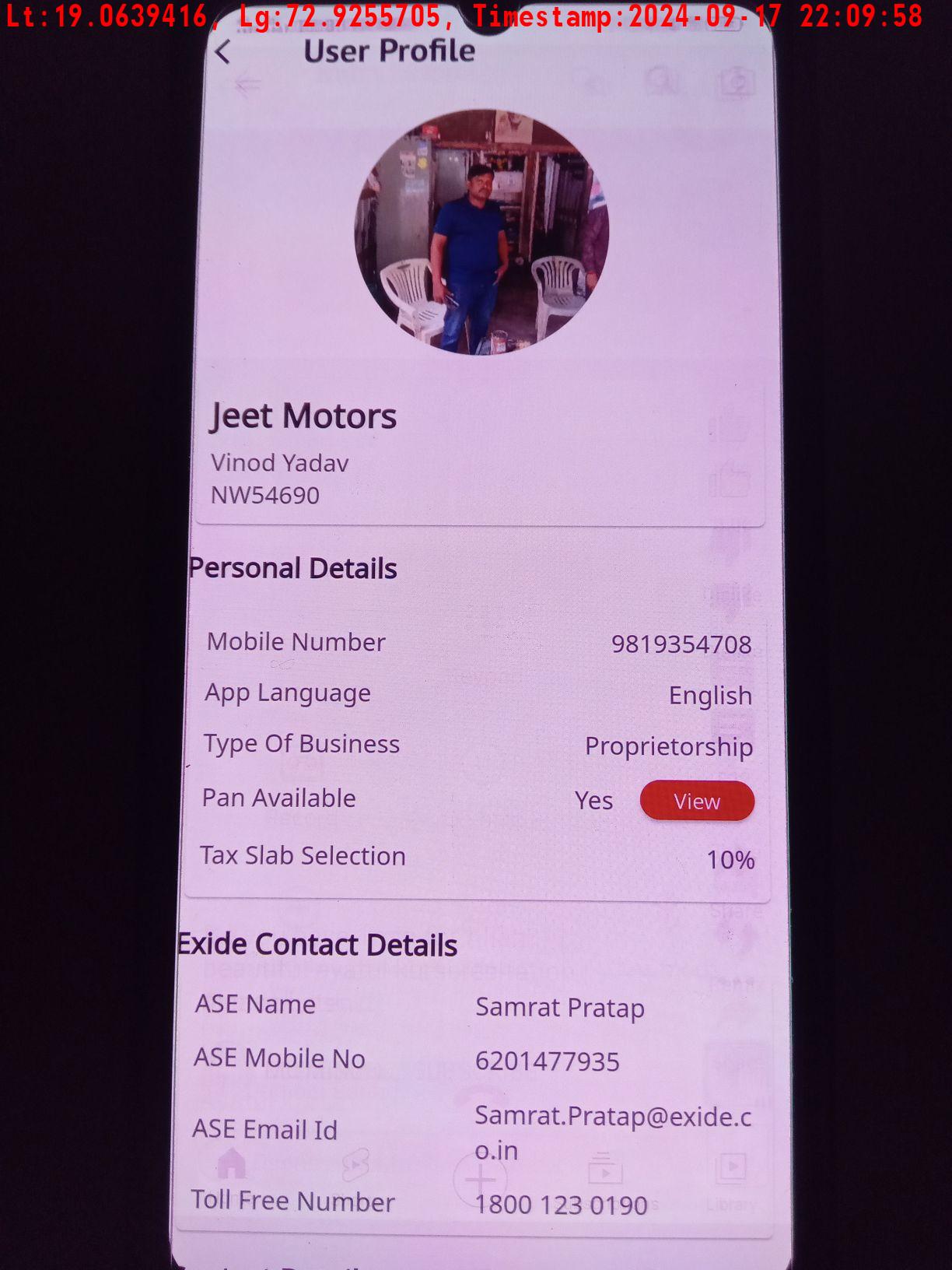
Task: View the PAN card details
Action: (x=696, y=801)
